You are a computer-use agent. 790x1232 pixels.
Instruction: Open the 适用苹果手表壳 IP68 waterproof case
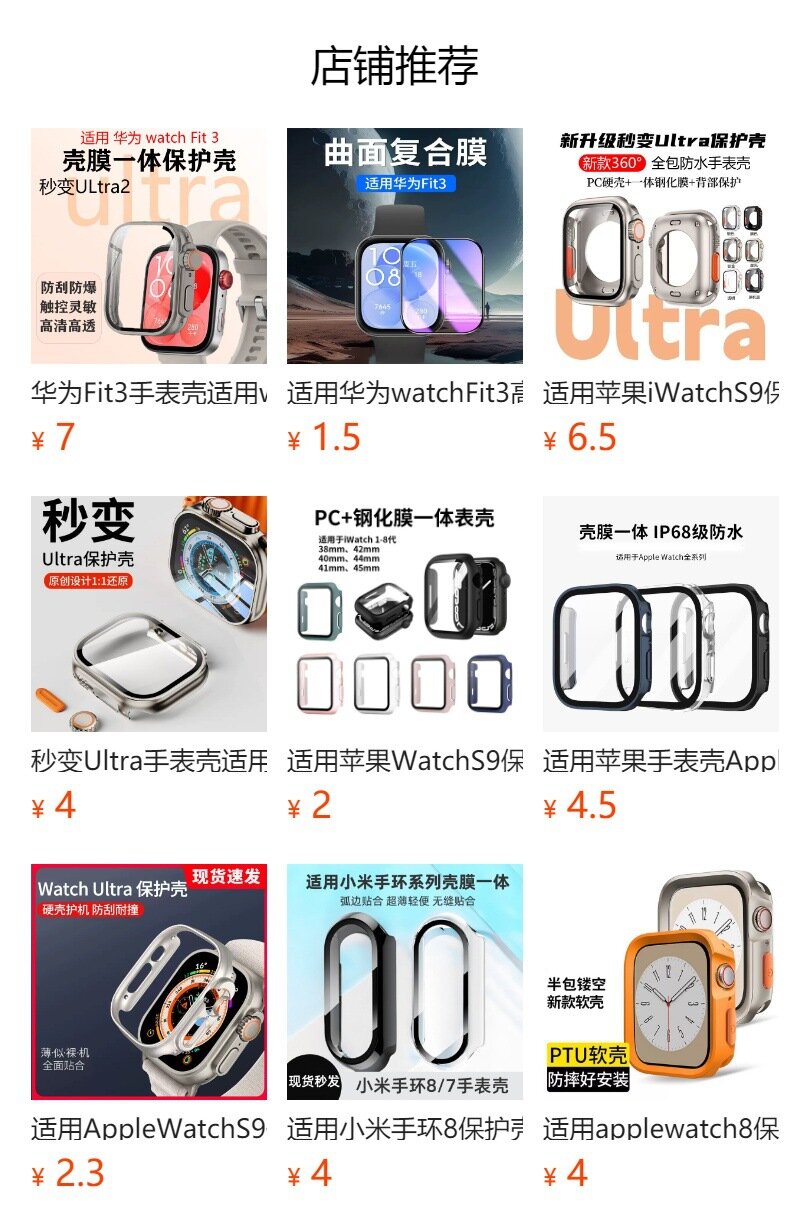(660, 614)
